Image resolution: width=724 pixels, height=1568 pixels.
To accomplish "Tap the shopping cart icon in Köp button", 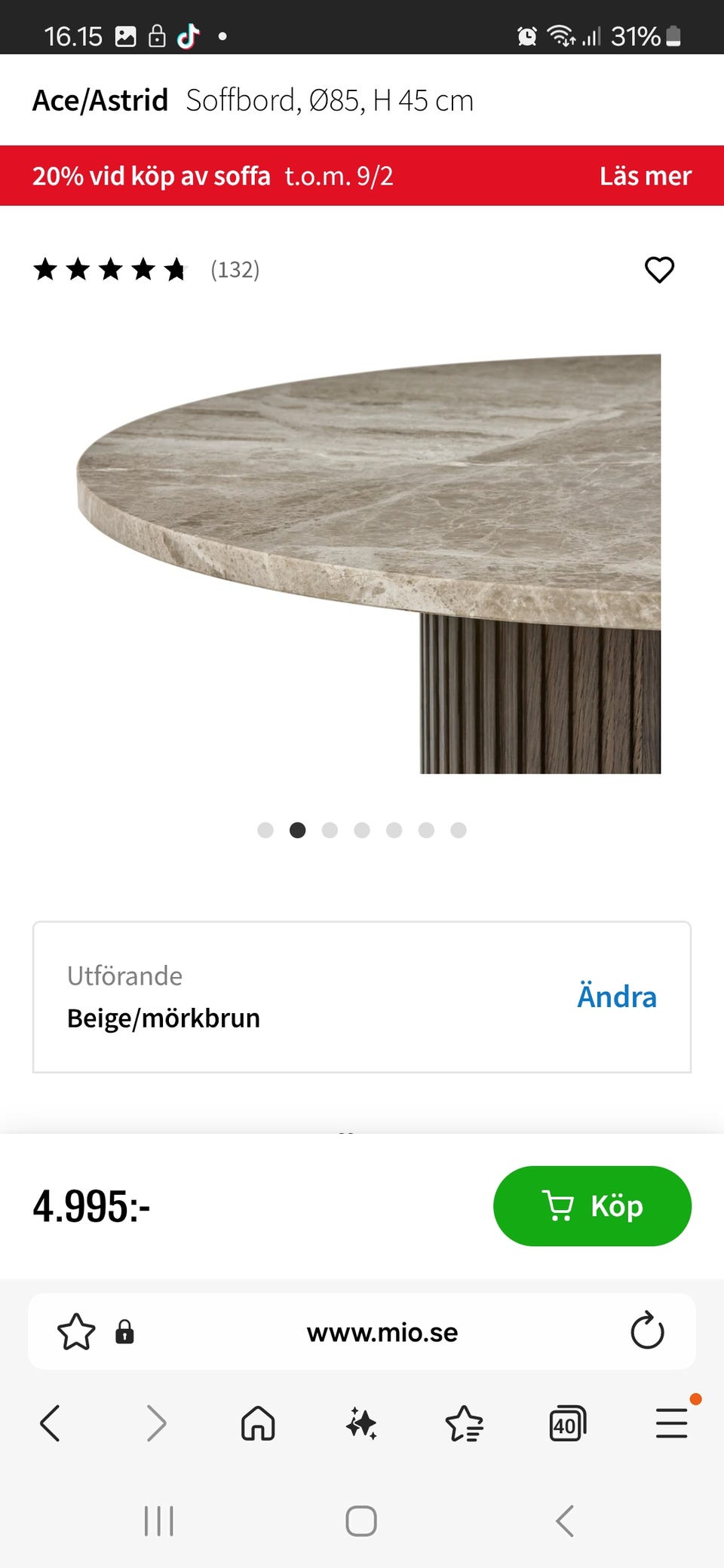I will point(558,1205).
